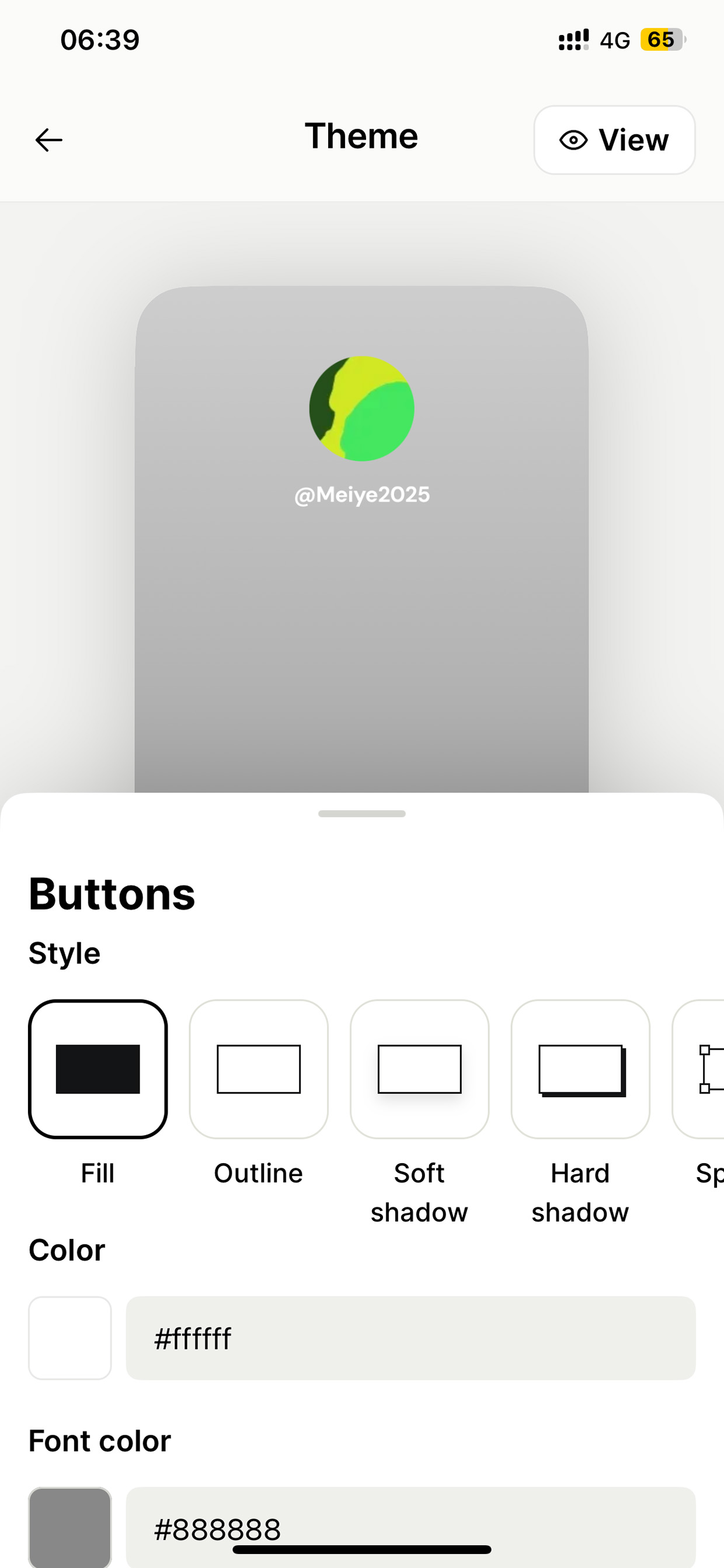724x1568 pixels.
Task: Edit the #888888 font color field
Action: [x=410, y=1528]
